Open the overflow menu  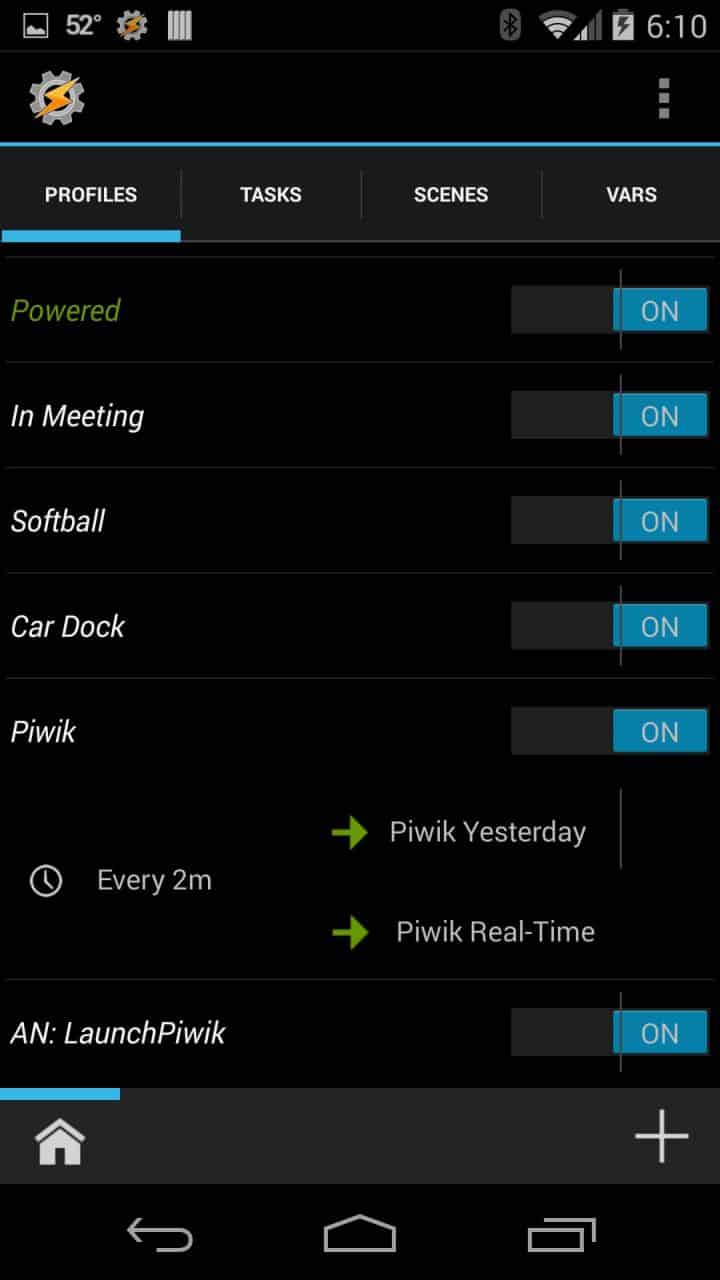(663, 98)
